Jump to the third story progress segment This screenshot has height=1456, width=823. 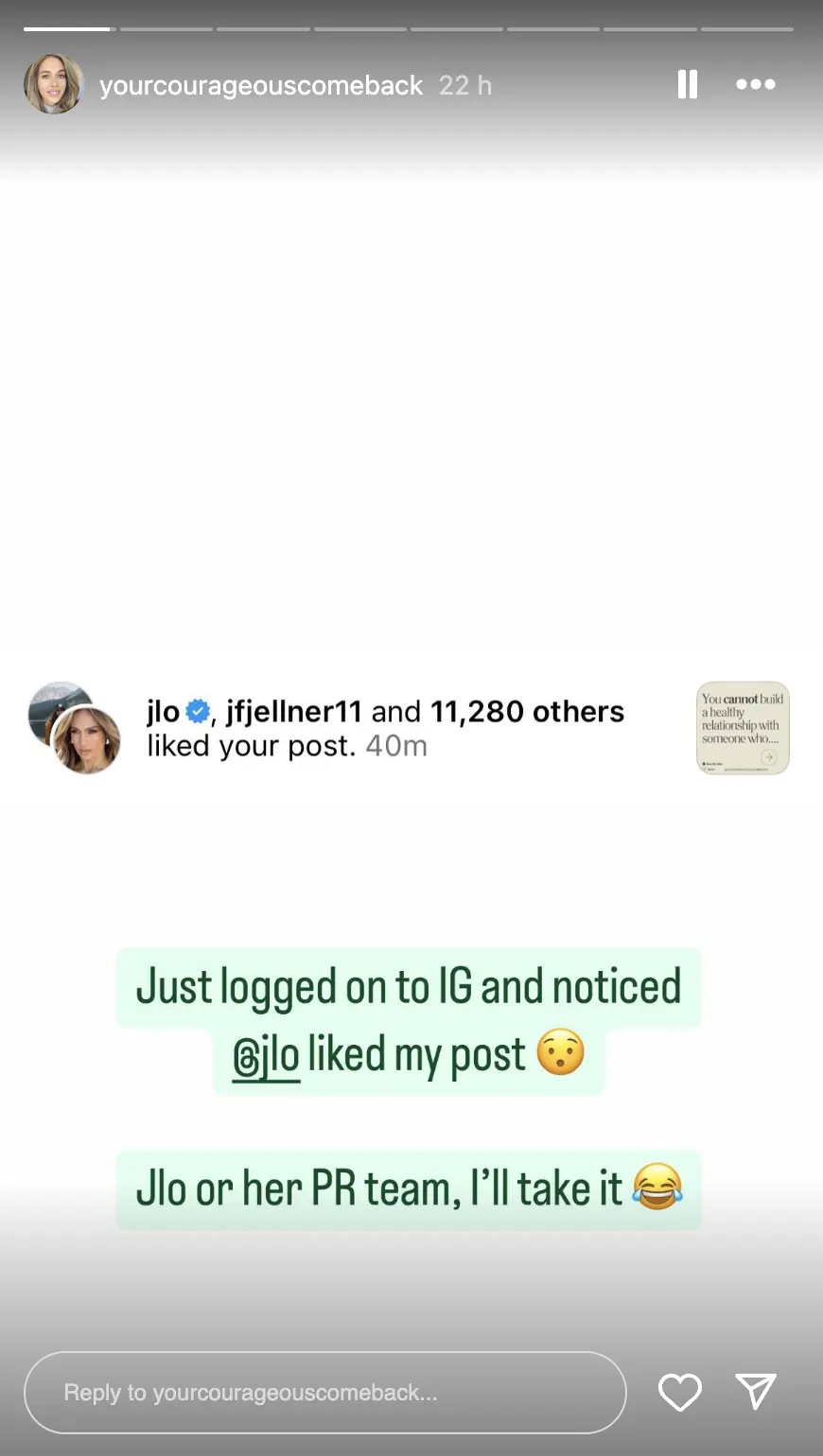262,26
